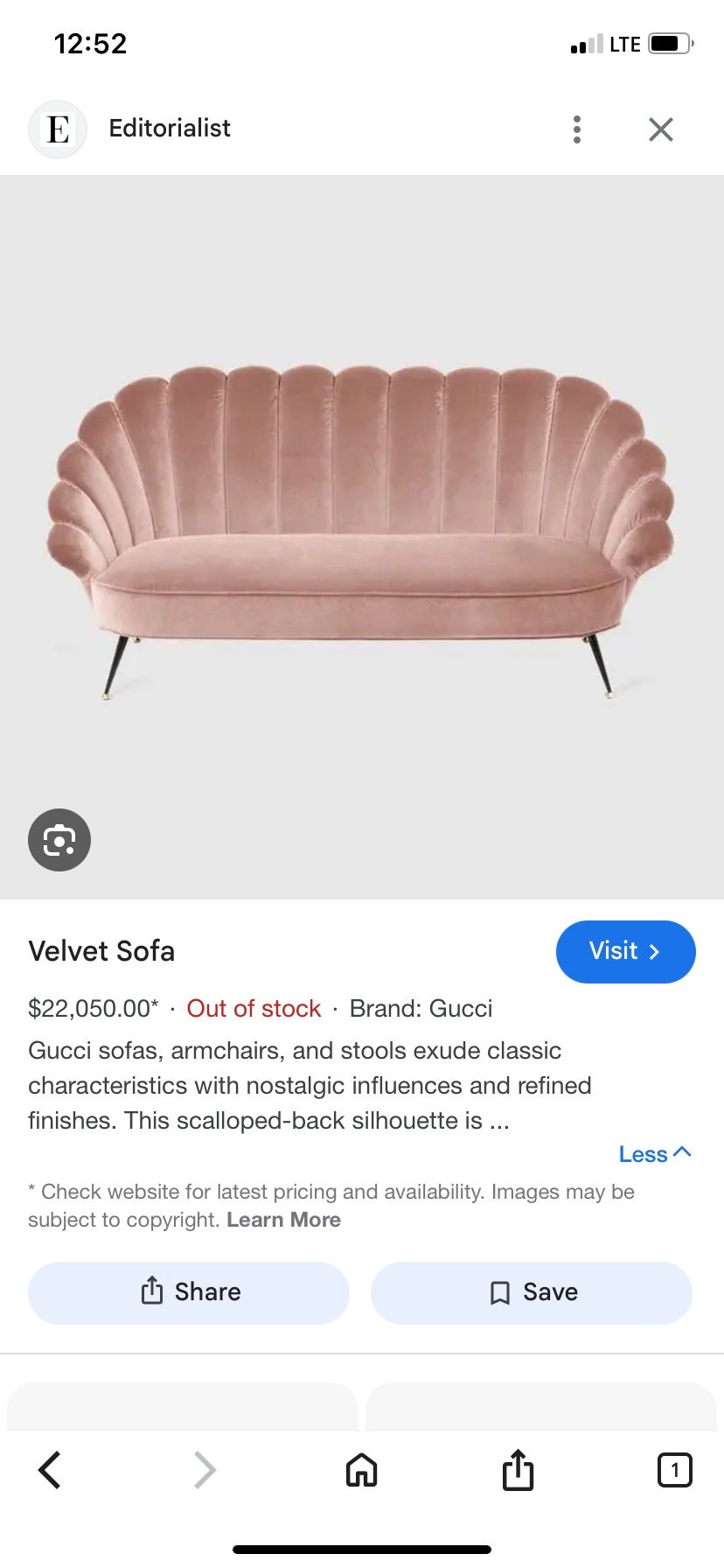The width and height of the screenshot is (724, 1568).
Task: Tap the Editorialist site logo
Action: point(58,129)
